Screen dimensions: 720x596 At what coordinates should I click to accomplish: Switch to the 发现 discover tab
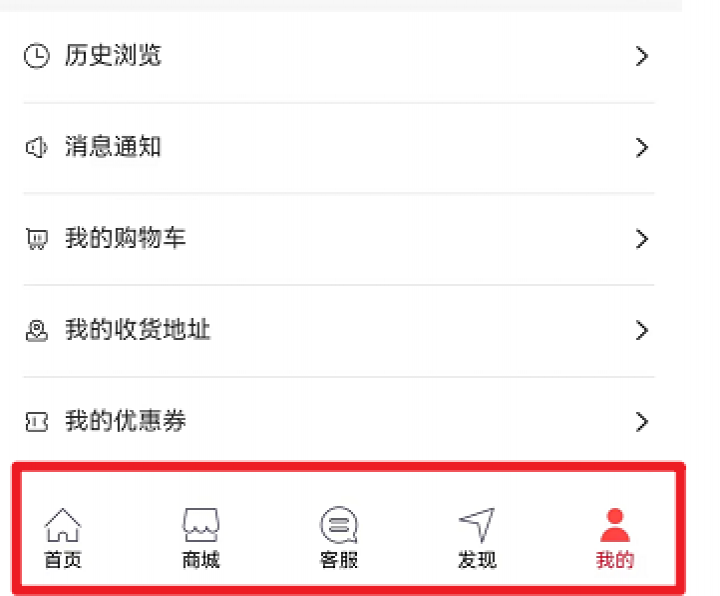click(x=477, y=538)
